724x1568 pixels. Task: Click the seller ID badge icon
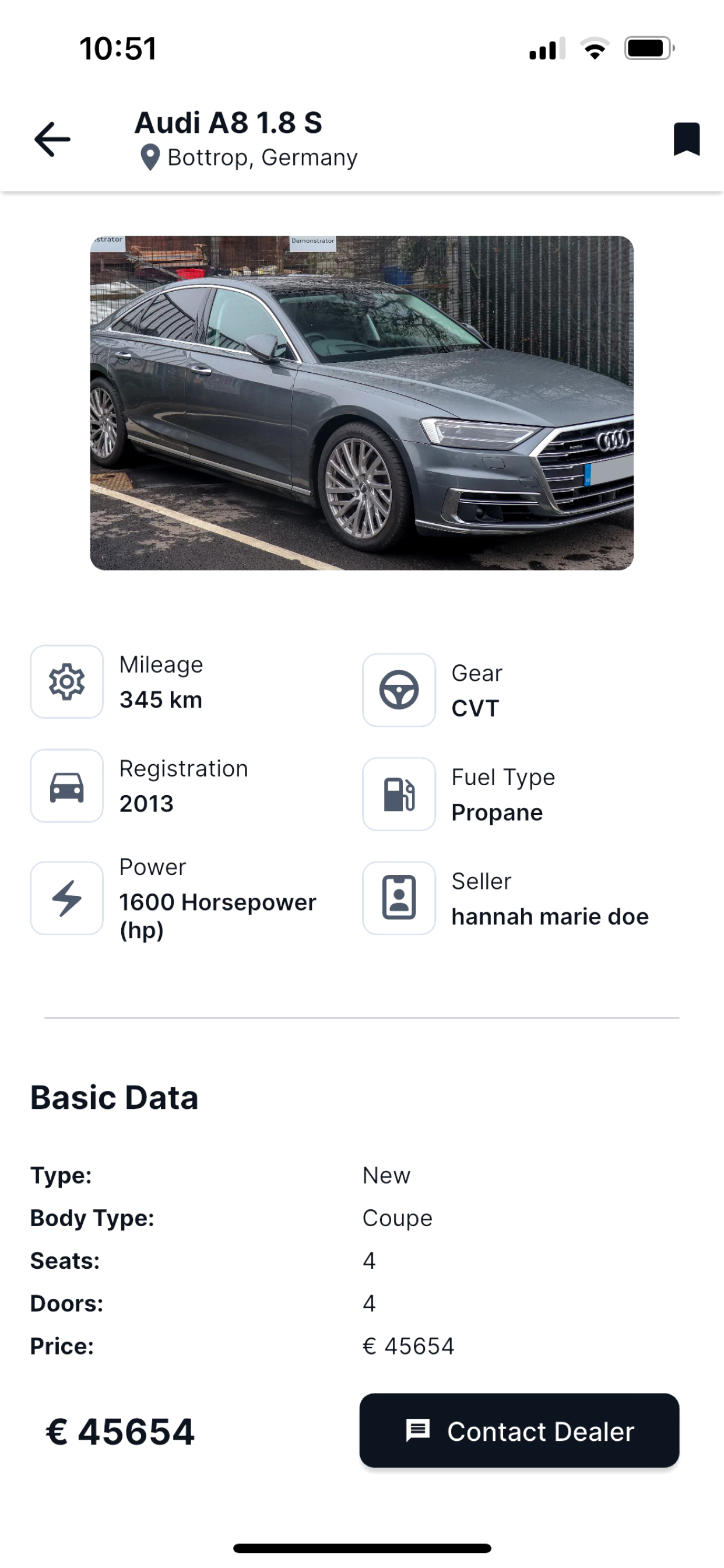pyautogui.click(x=398, y=898)
